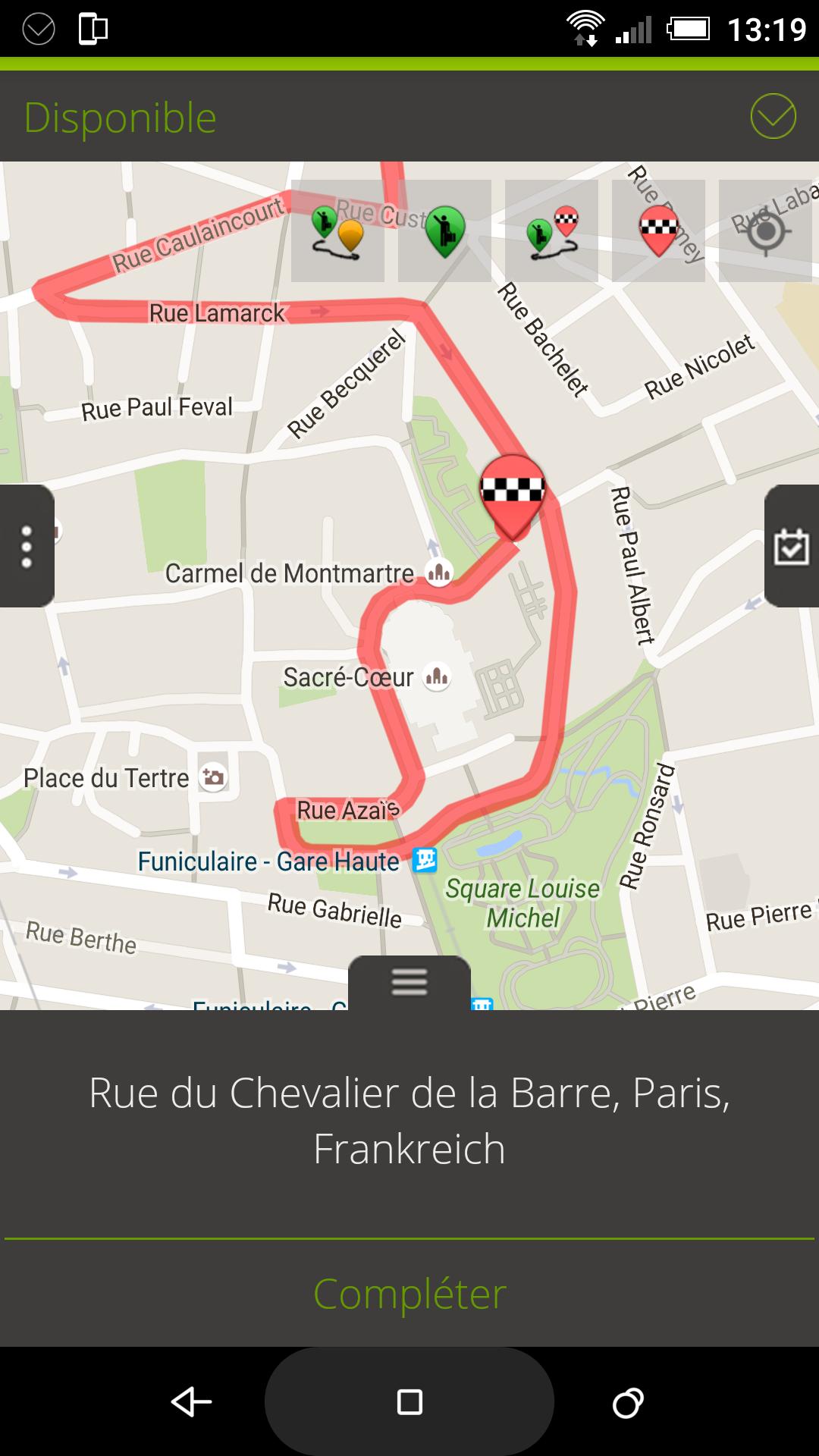Image resolution: width=819 pixels, height=1456 pixels.
Task: Tap the checkered destination pin on map
Action: [513, 494]
